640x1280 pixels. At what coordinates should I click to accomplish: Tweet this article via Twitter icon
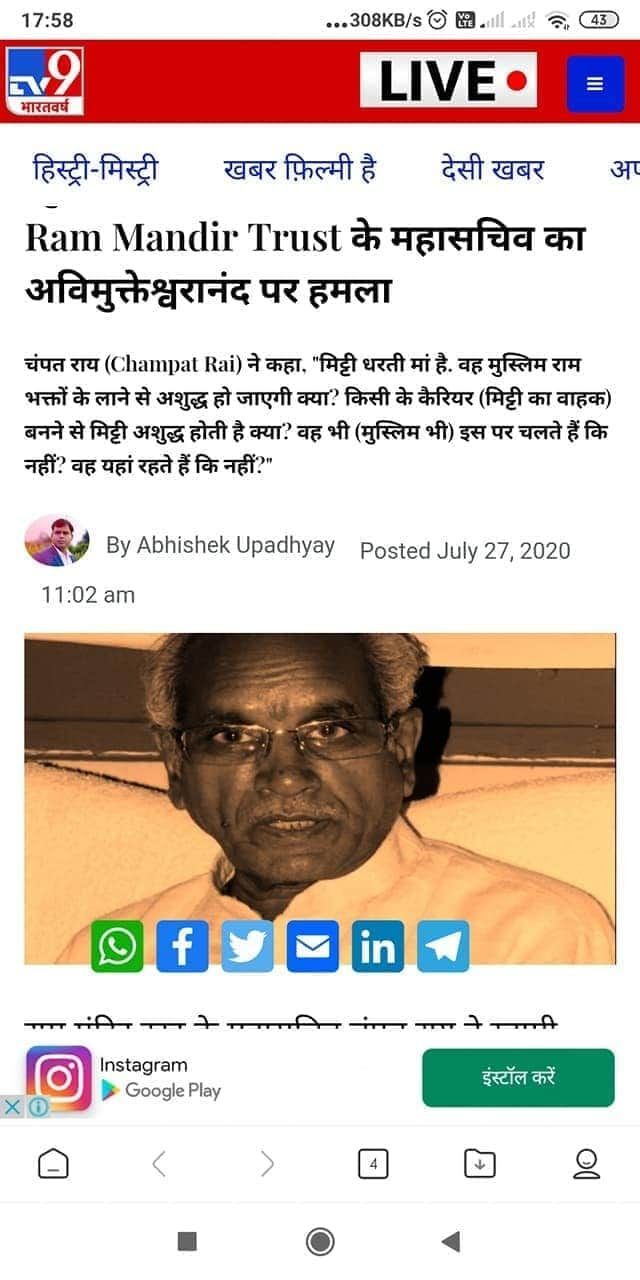click(247, 946)
